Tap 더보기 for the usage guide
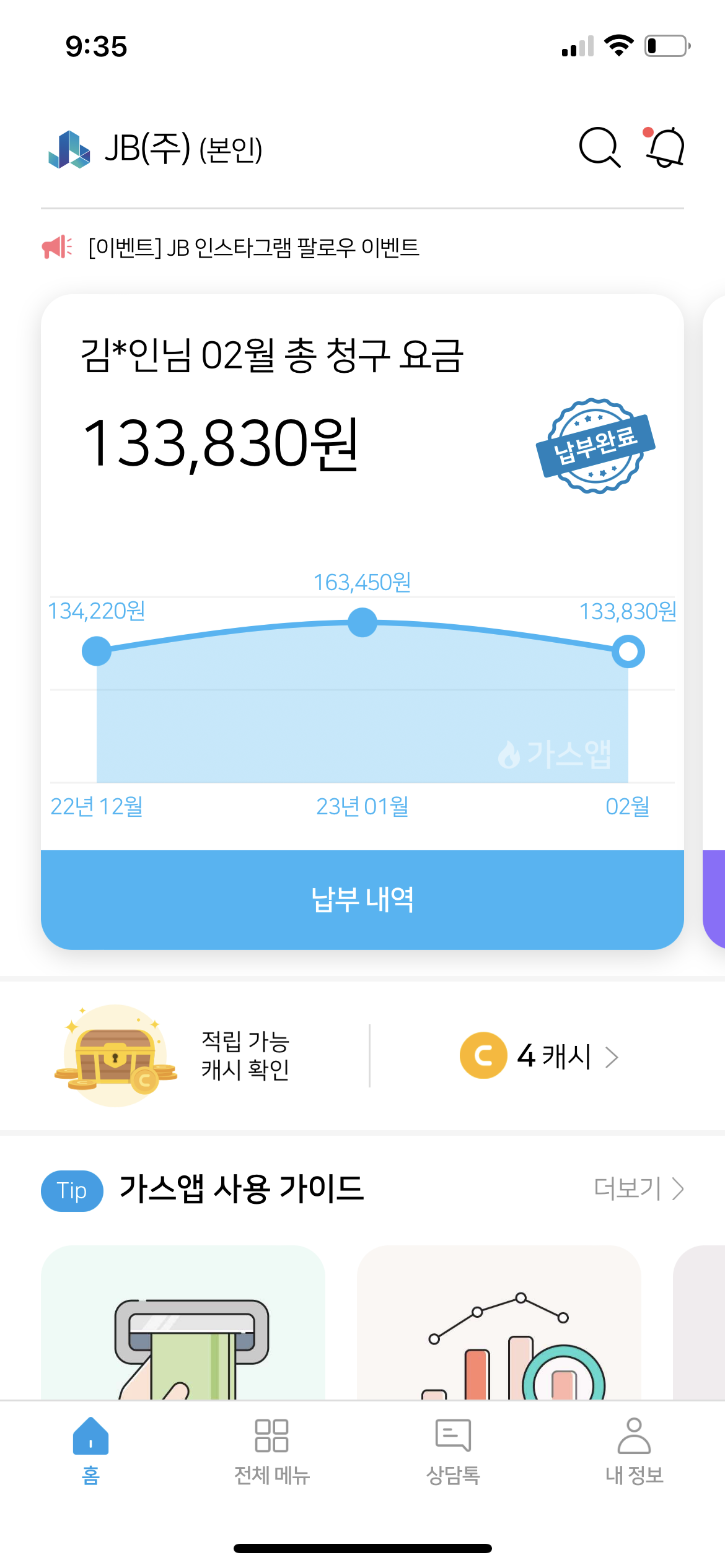This screenshot has width=725, height=1568. point(638,1188)
